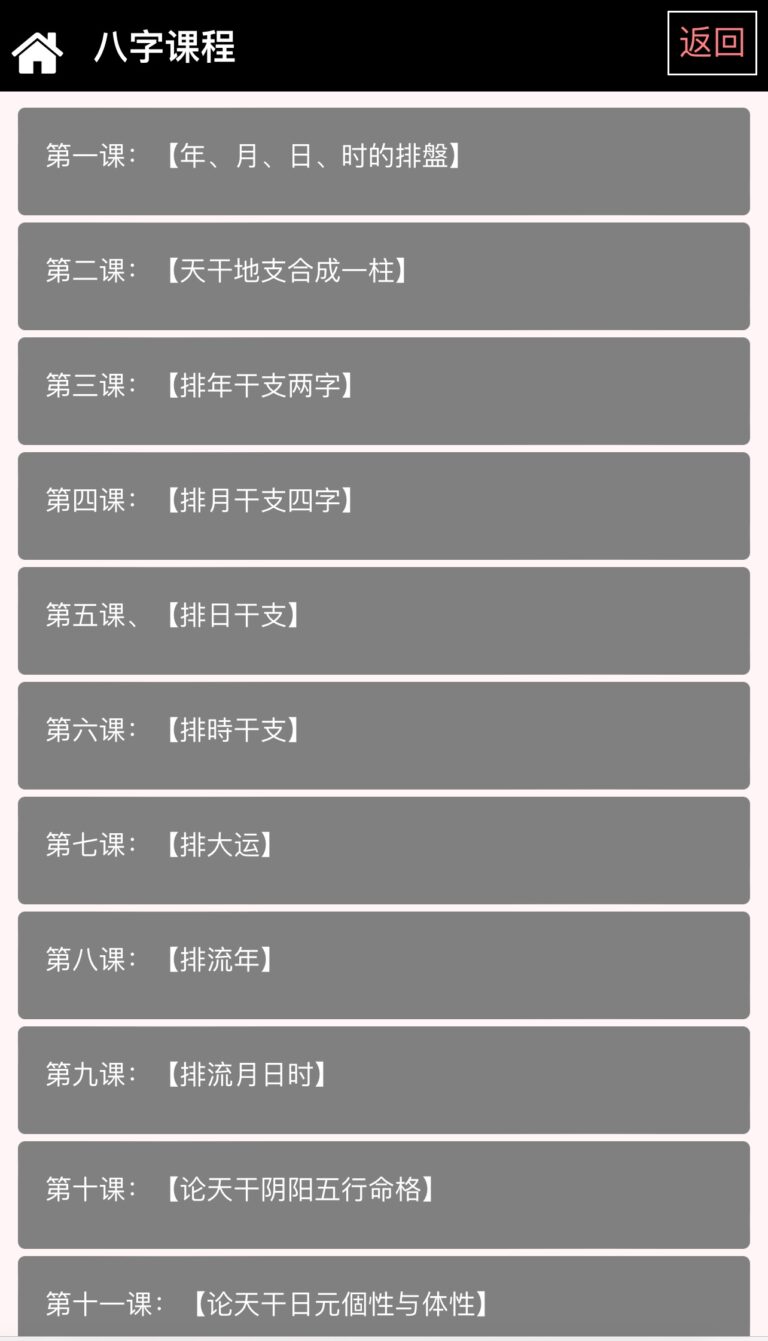
Task: Open 第十课 论天干阴阳五行命格
Action: click(384, 1194)
